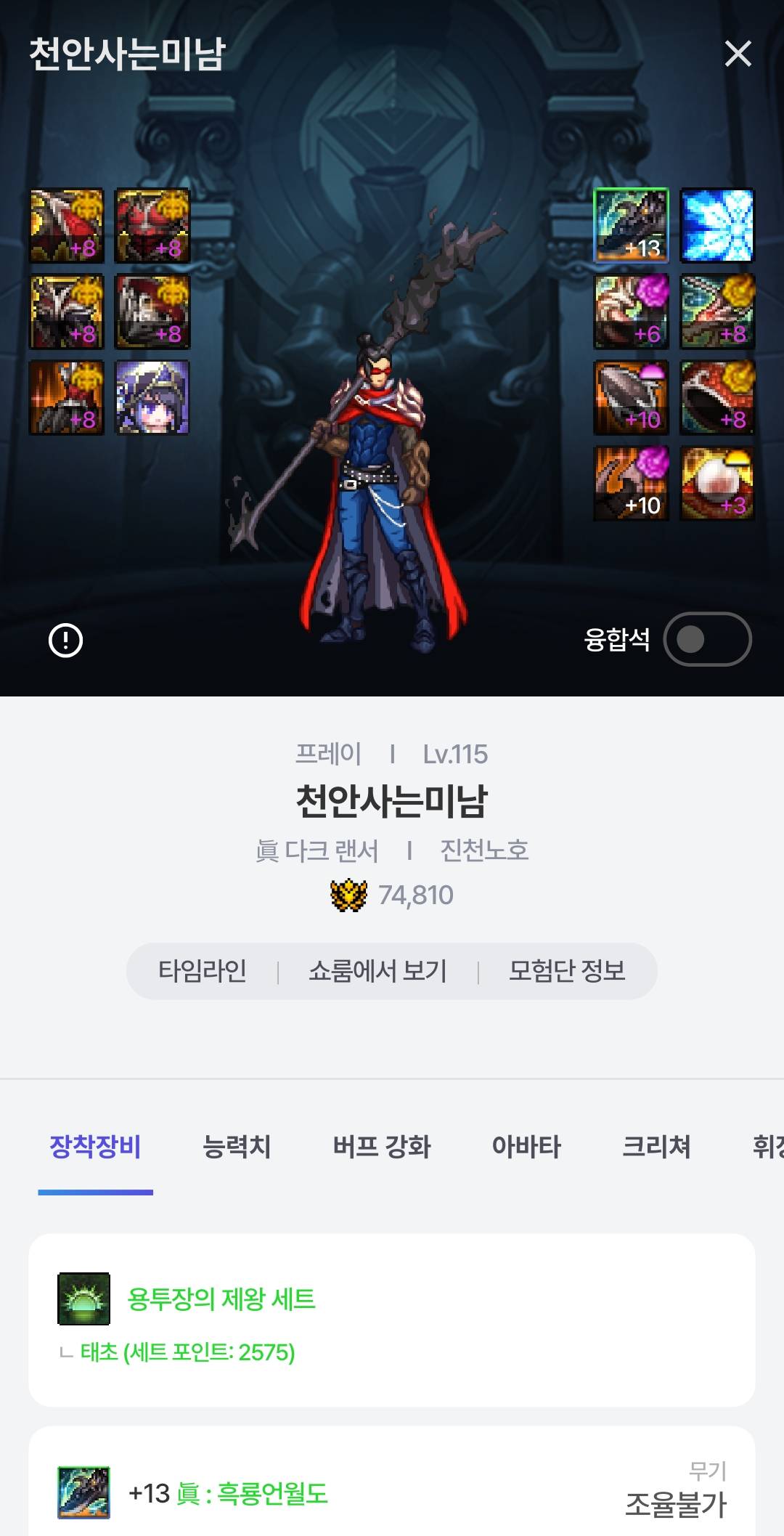Tap the +6 equipment slot icon
The width and height of the screenshot is (784, 1536).
point(632,312)
